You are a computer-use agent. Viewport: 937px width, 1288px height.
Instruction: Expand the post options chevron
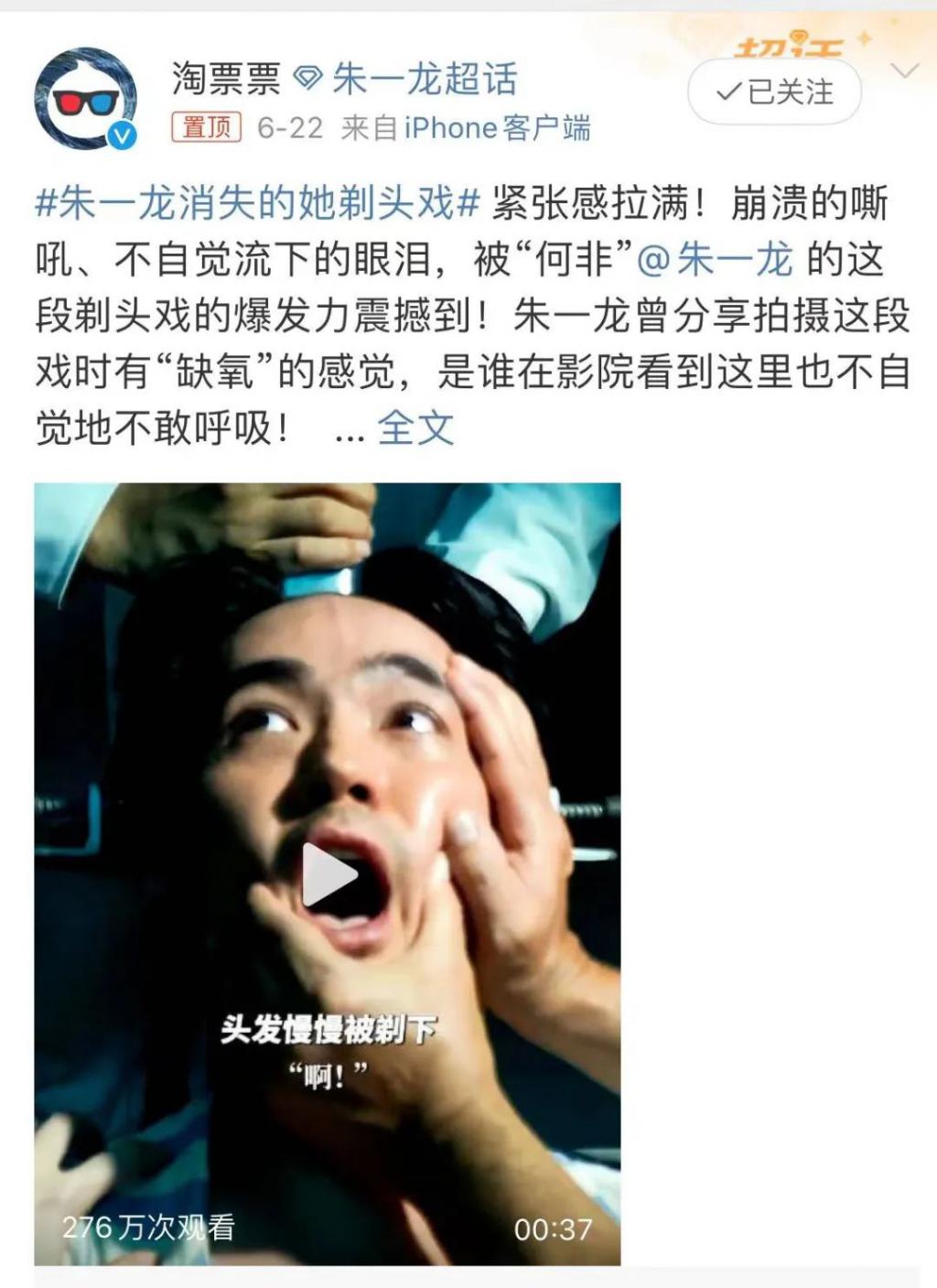click(x=904, y=71)
